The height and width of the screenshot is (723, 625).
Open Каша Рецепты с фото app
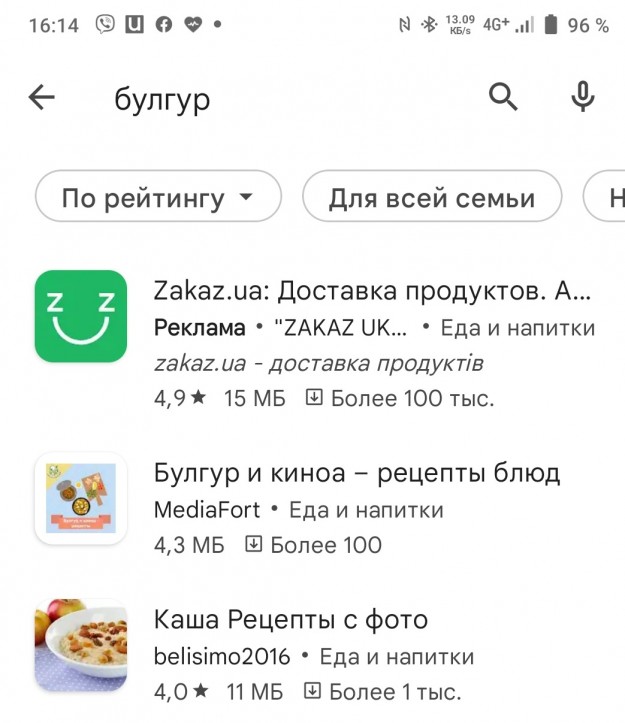click(290, 620)
